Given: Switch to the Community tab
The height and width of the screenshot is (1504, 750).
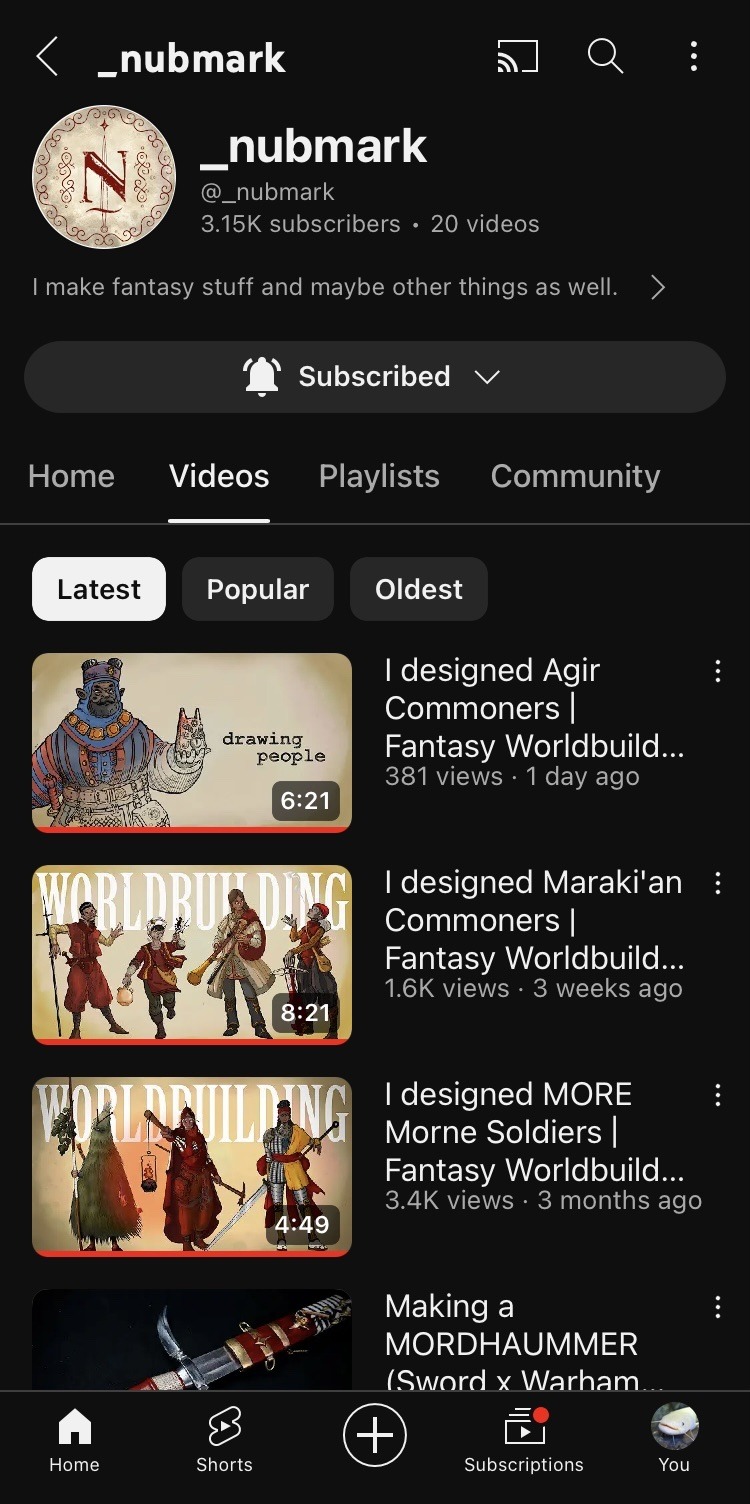Looking at the screenshot, I should coord(575,476).
